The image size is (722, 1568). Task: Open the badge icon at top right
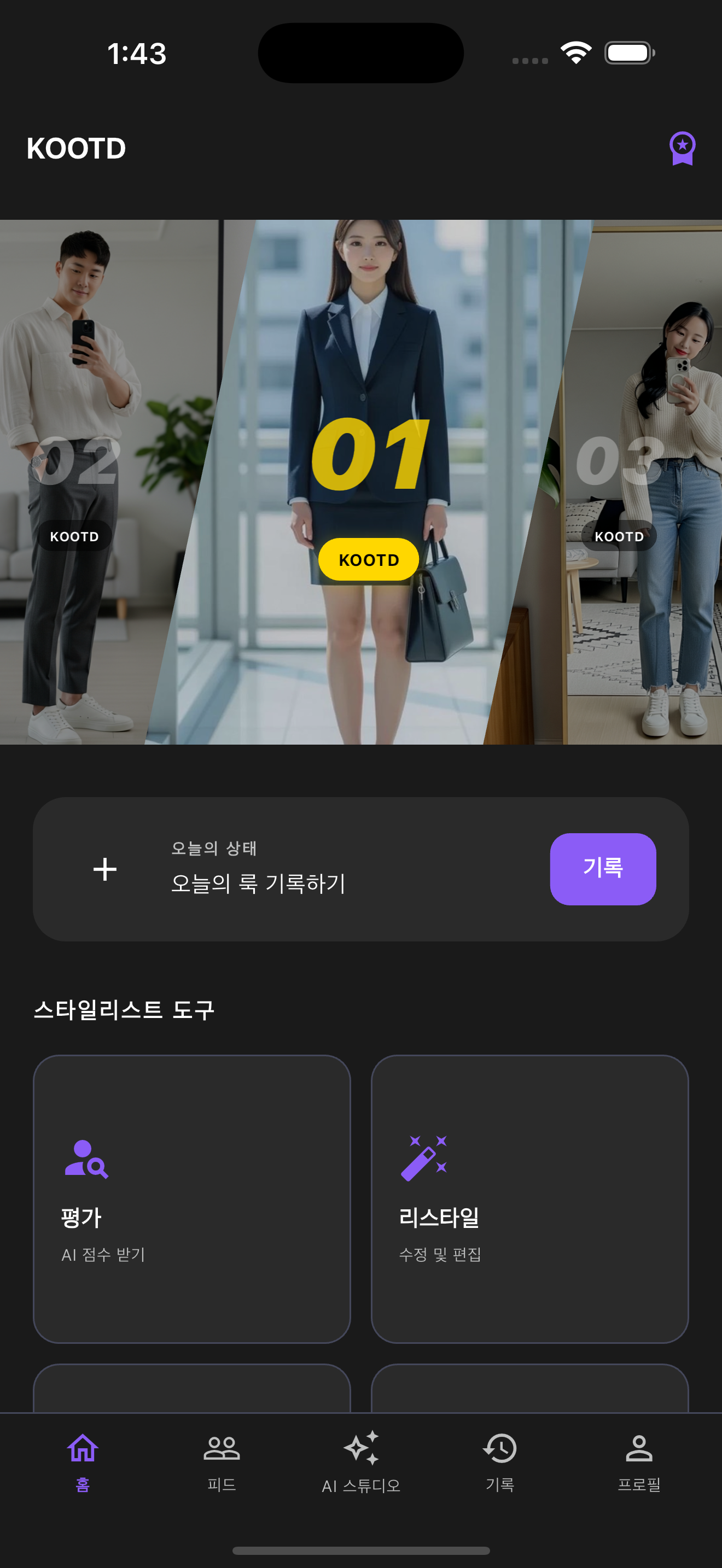click(x=683, y=148)
